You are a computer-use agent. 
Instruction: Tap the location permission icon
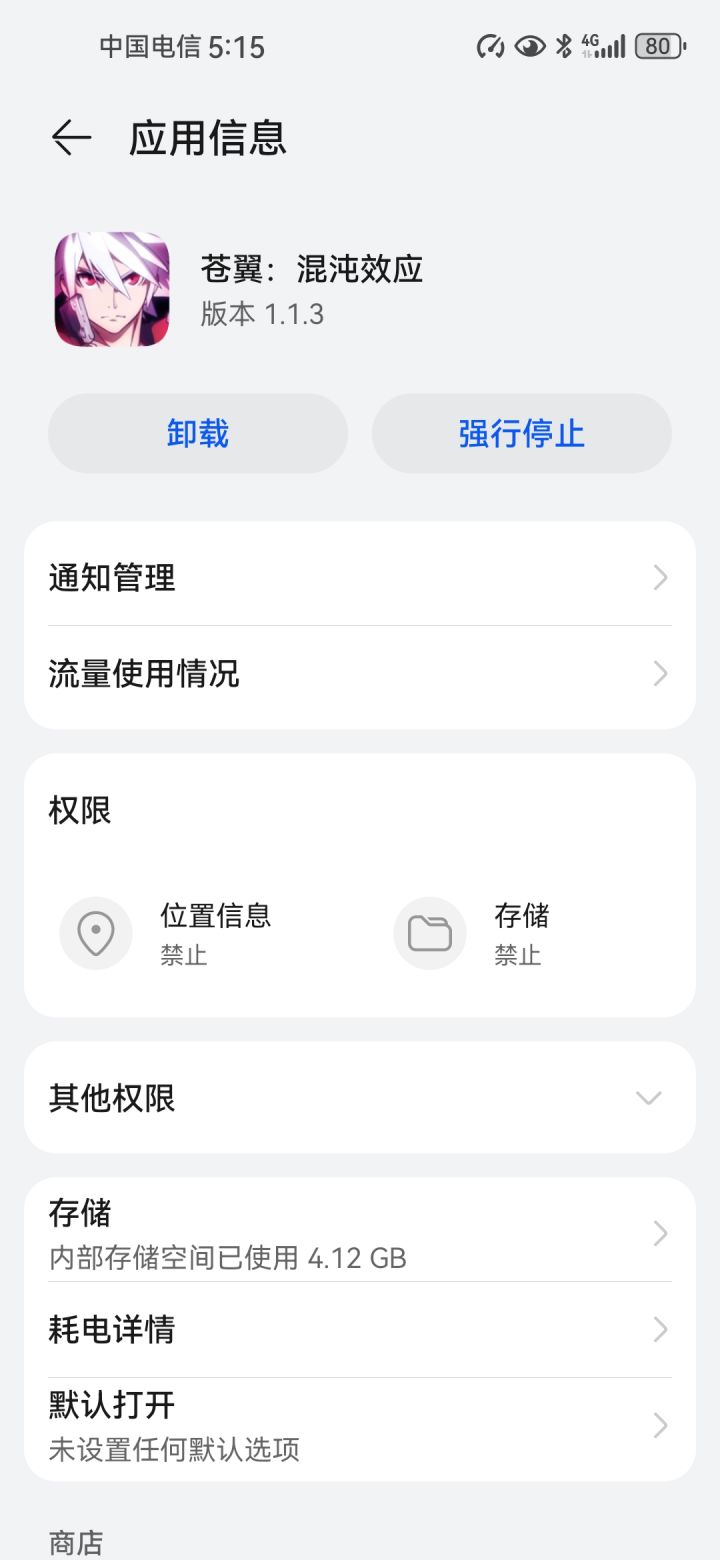(96, 932)
